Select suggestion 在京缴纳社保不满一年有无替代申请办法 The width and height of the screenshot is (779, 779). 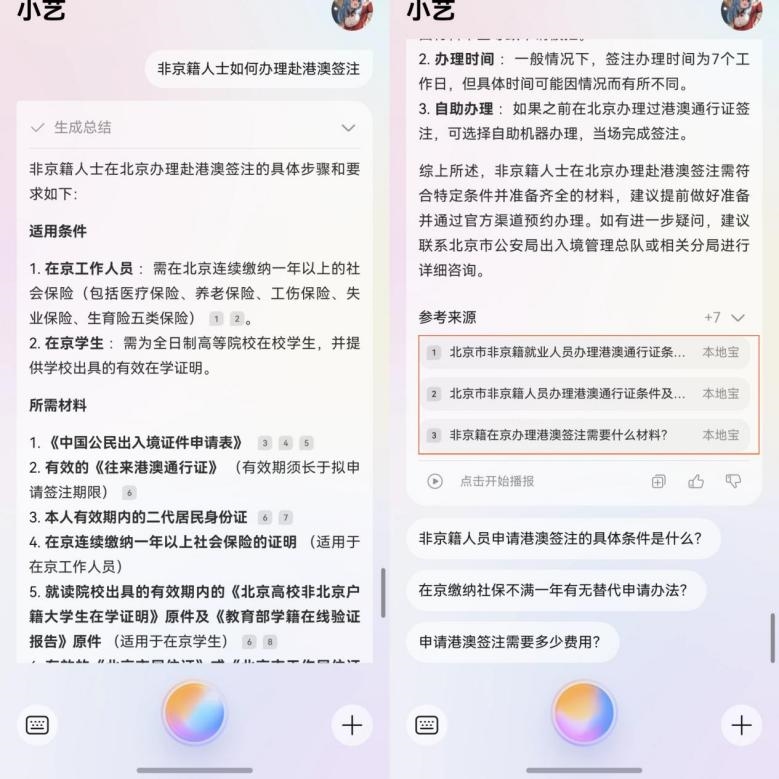click(555, 590)
